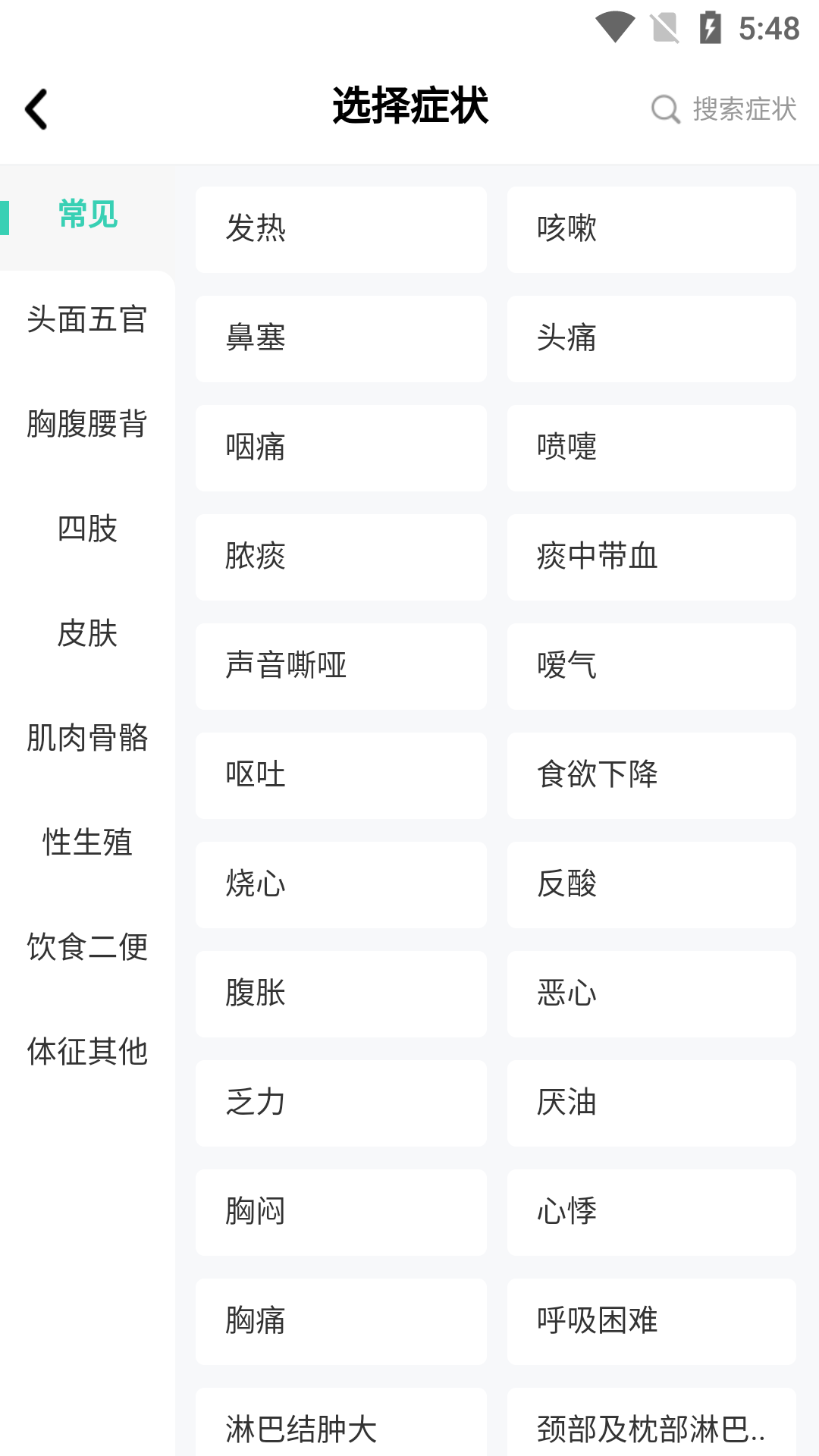The height and width of the screenshot is (1456, 819).
Task: Select the 发热 symptom
Action: click(340, 229)
